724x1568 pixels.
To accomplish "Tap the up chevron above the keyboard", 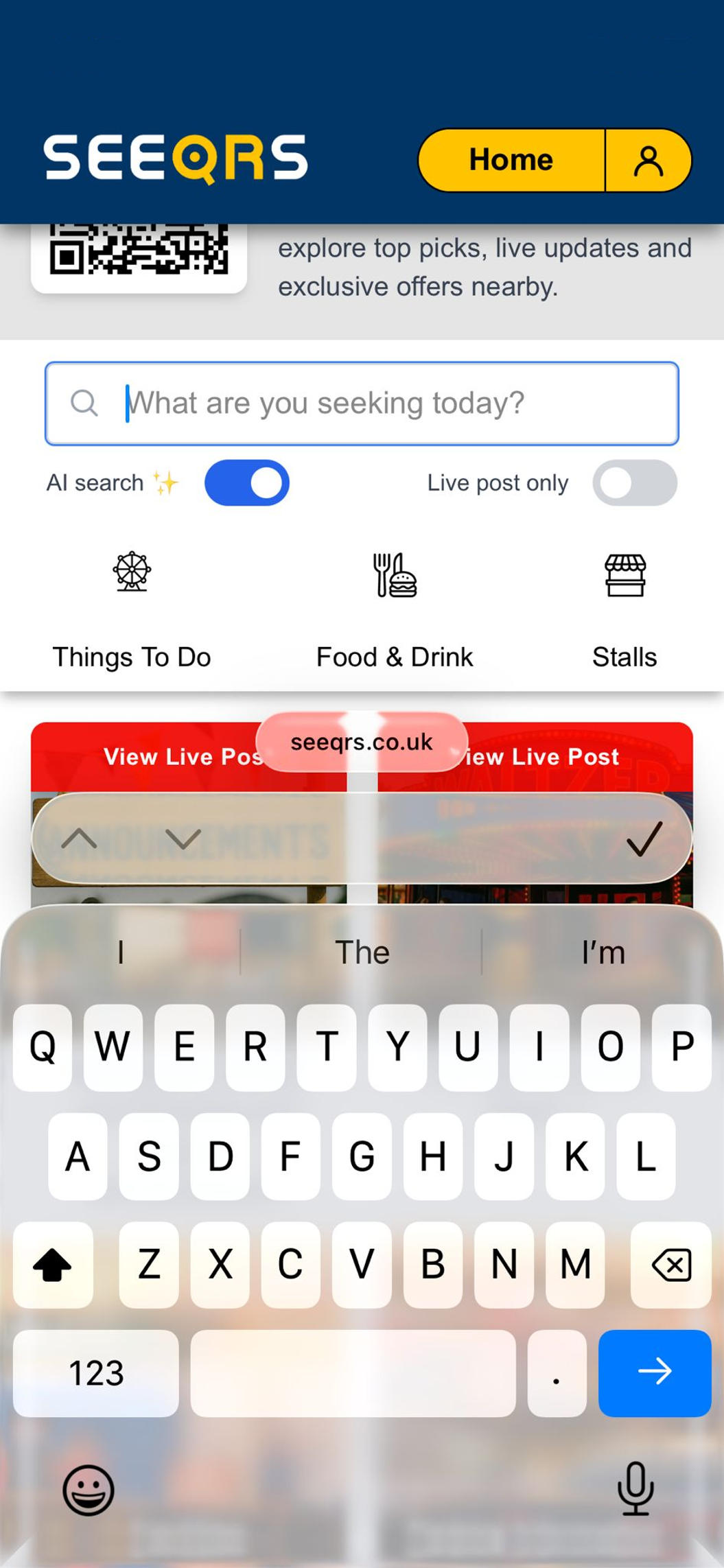I will click(x=82, y=839).
